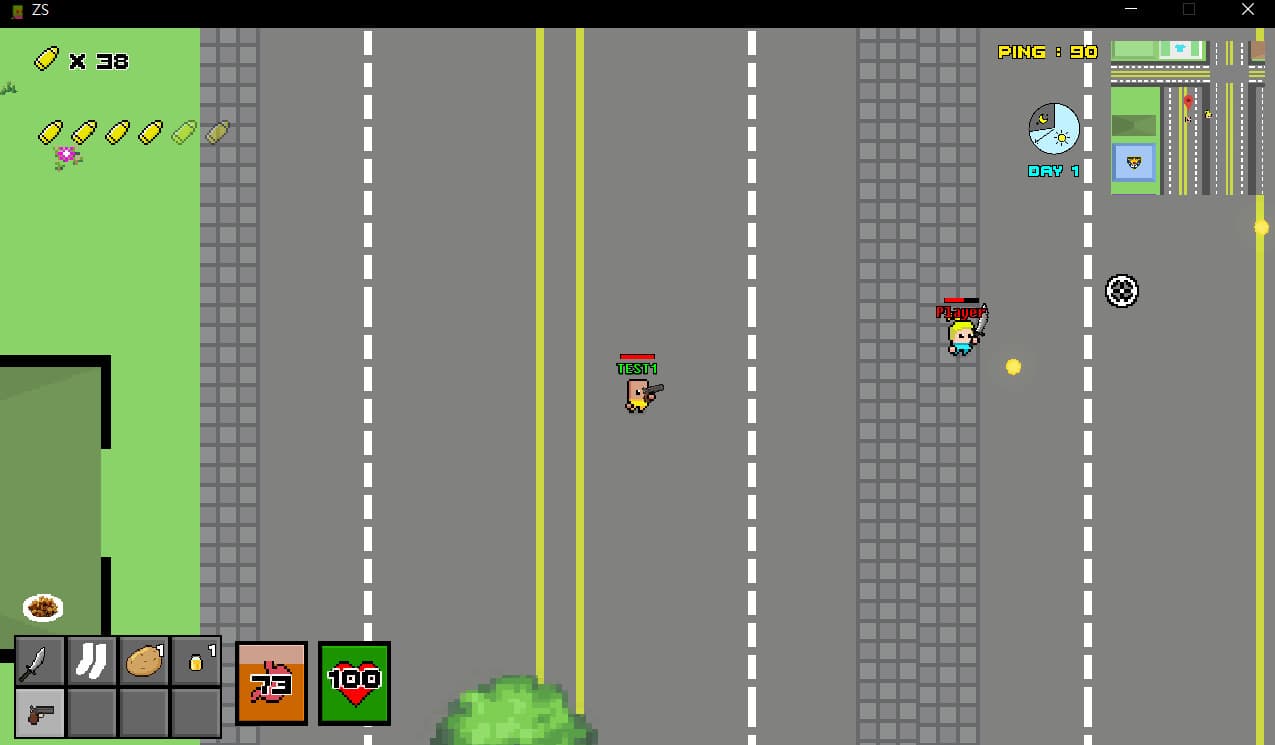The image size is (1275, 745).
Task: Select the bottle item in the inventory
Action: 196,662
